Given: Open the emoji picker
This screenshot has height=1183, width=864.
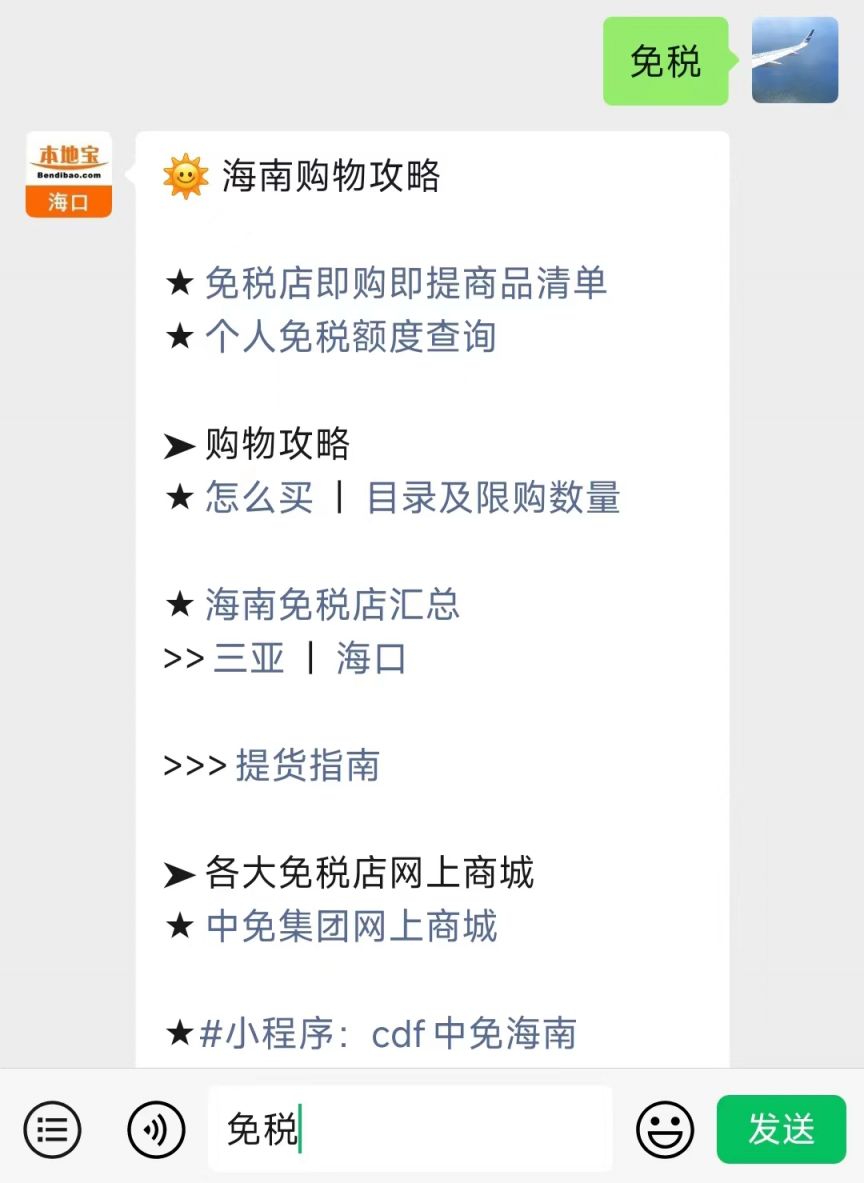Looking at the screenshot, I should 665,1130.
